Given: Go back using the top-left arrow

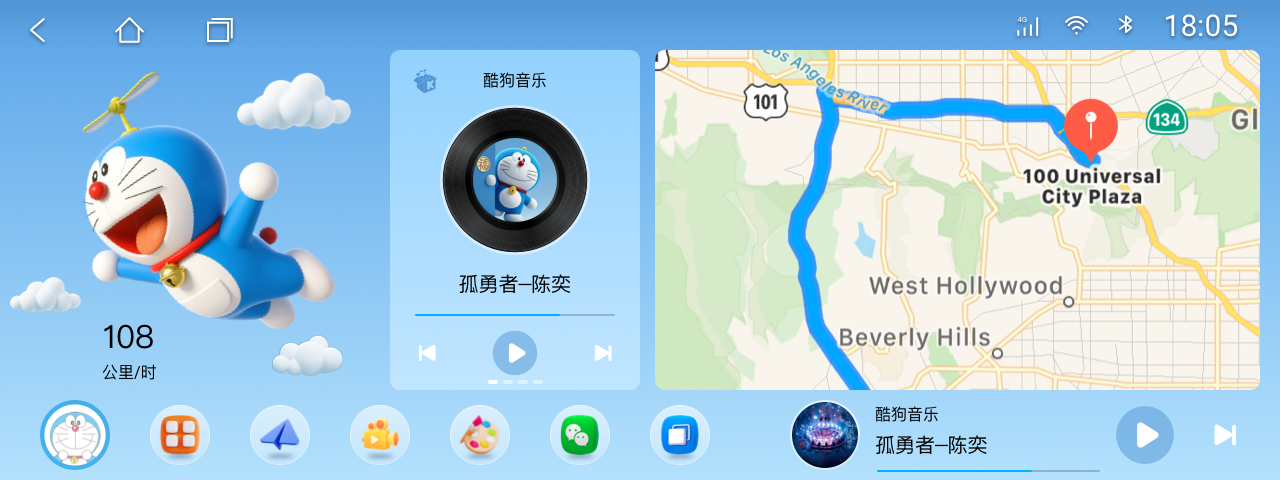Looking at the screenshot, I should 38,30.
